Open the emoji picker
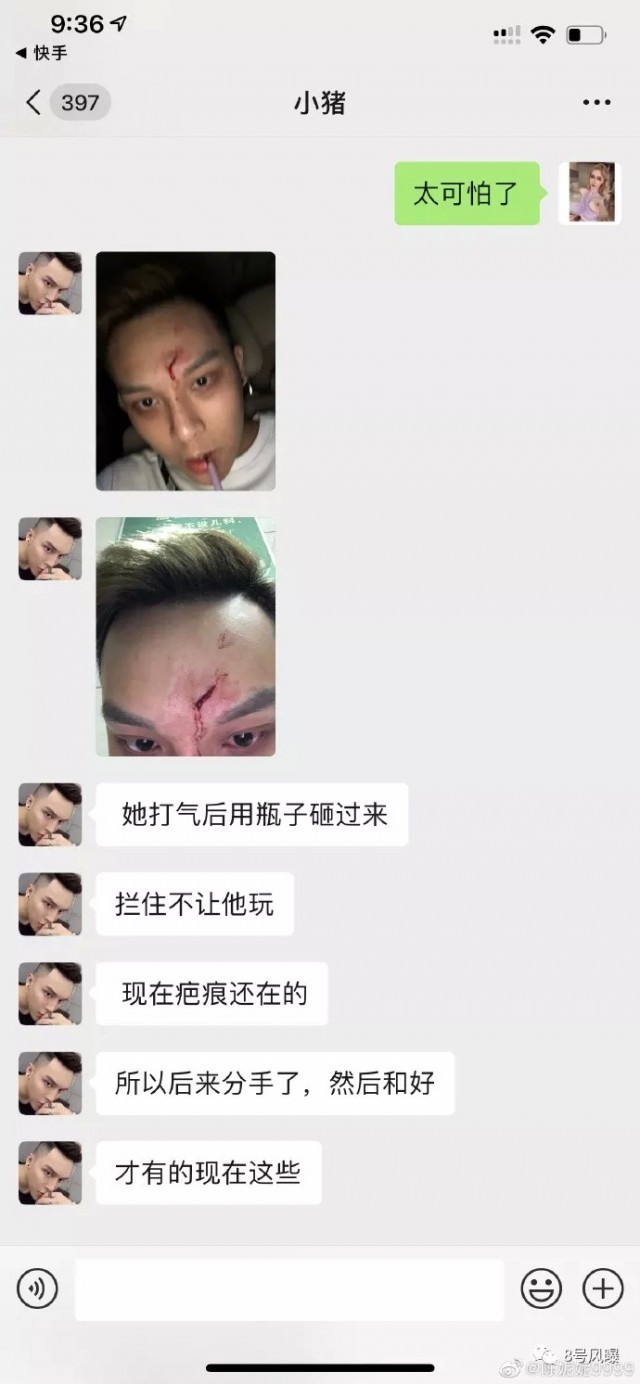640x1384 pixels. 541,1290
